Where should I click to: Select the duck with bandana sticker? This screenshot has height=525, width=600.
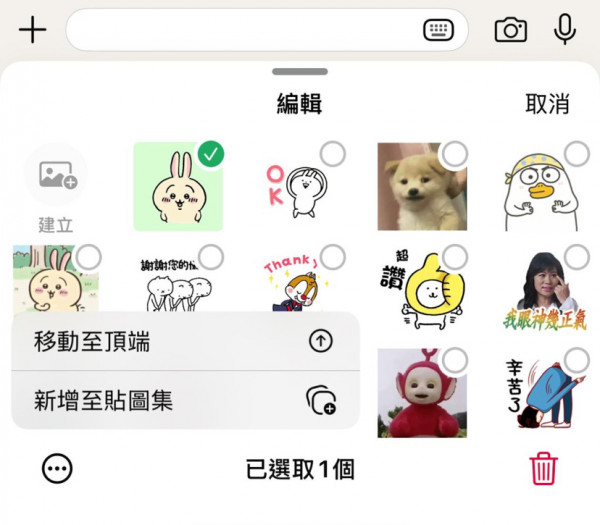point(544,187)
